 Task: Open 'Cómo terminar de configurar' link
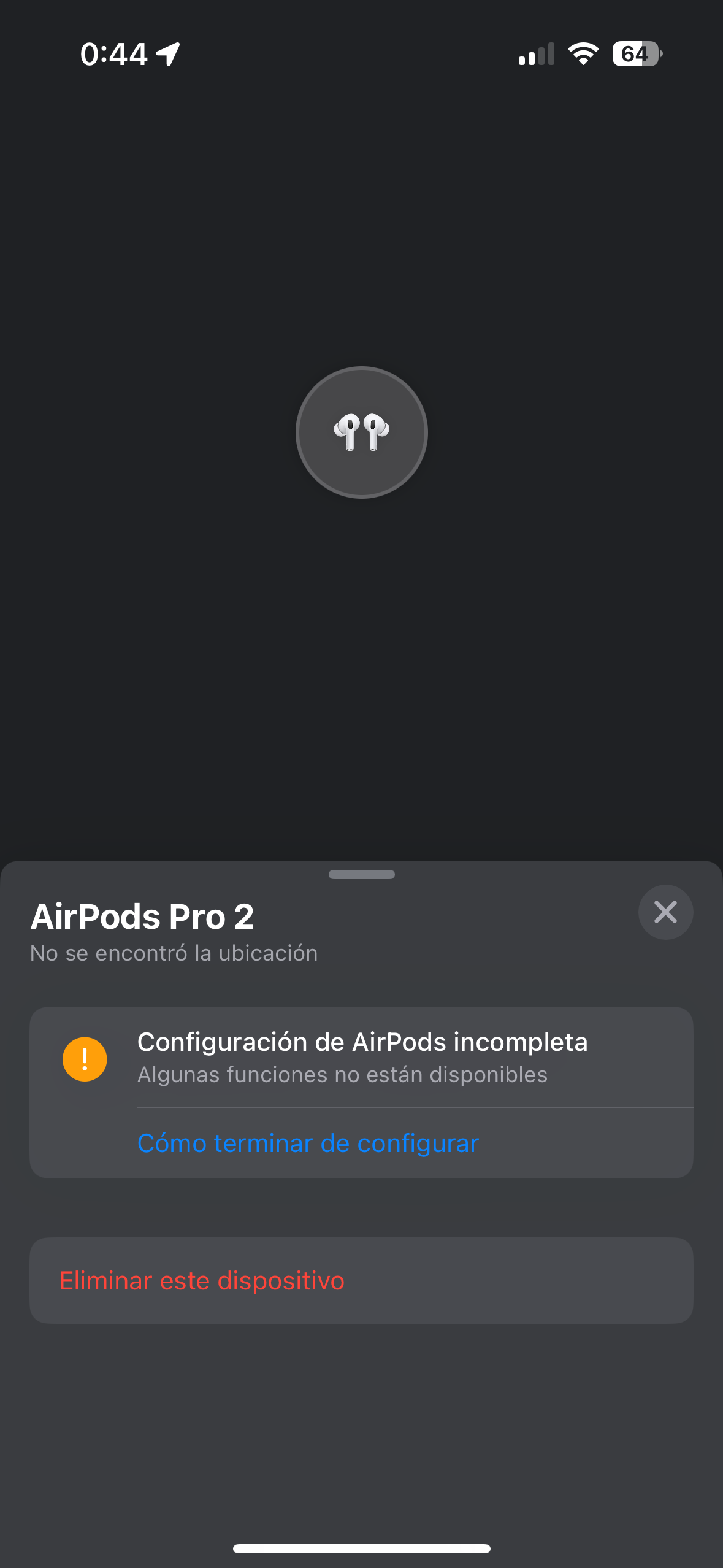click(x=308, y=1143)
